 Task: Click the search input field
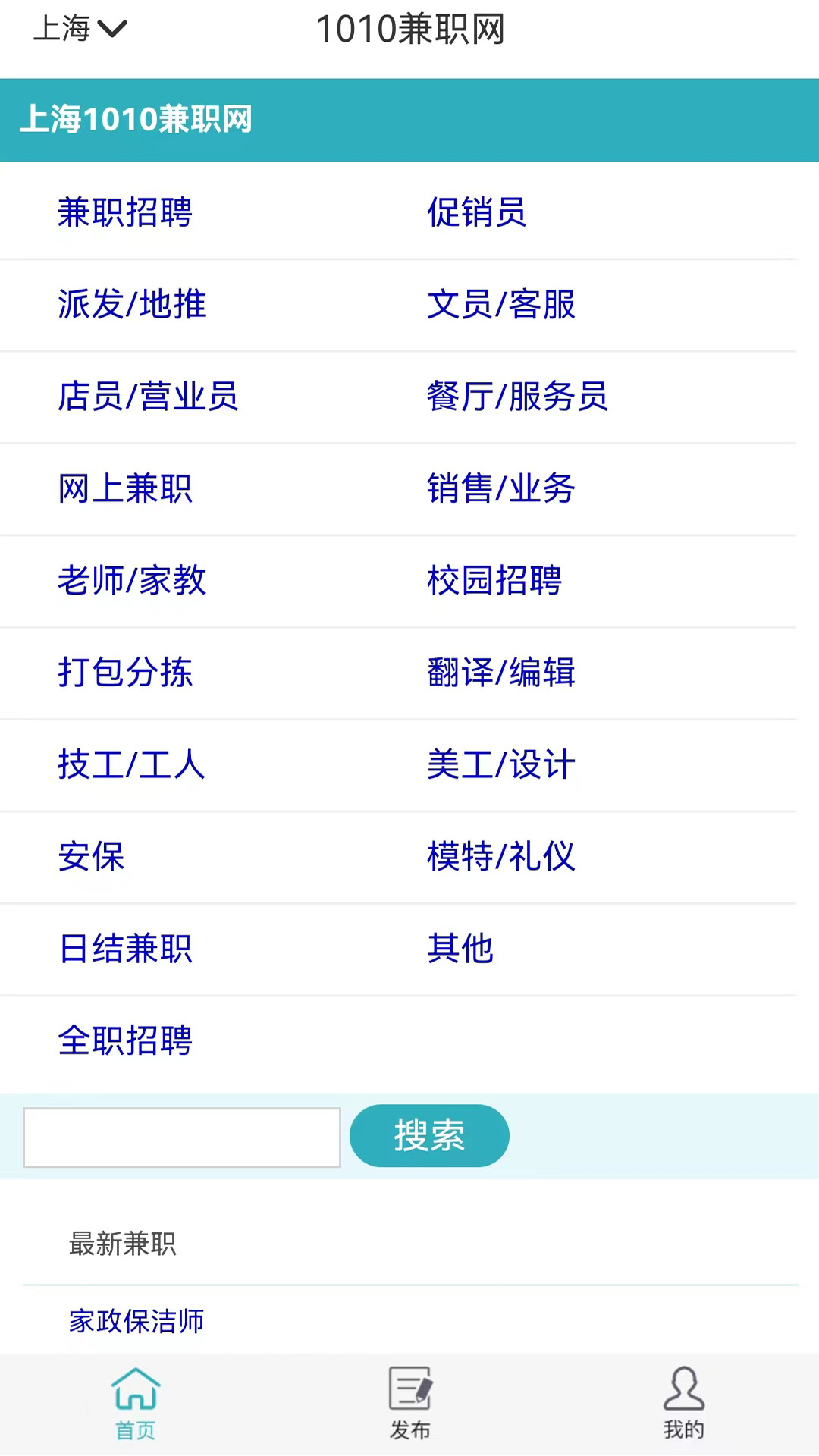182,1137
